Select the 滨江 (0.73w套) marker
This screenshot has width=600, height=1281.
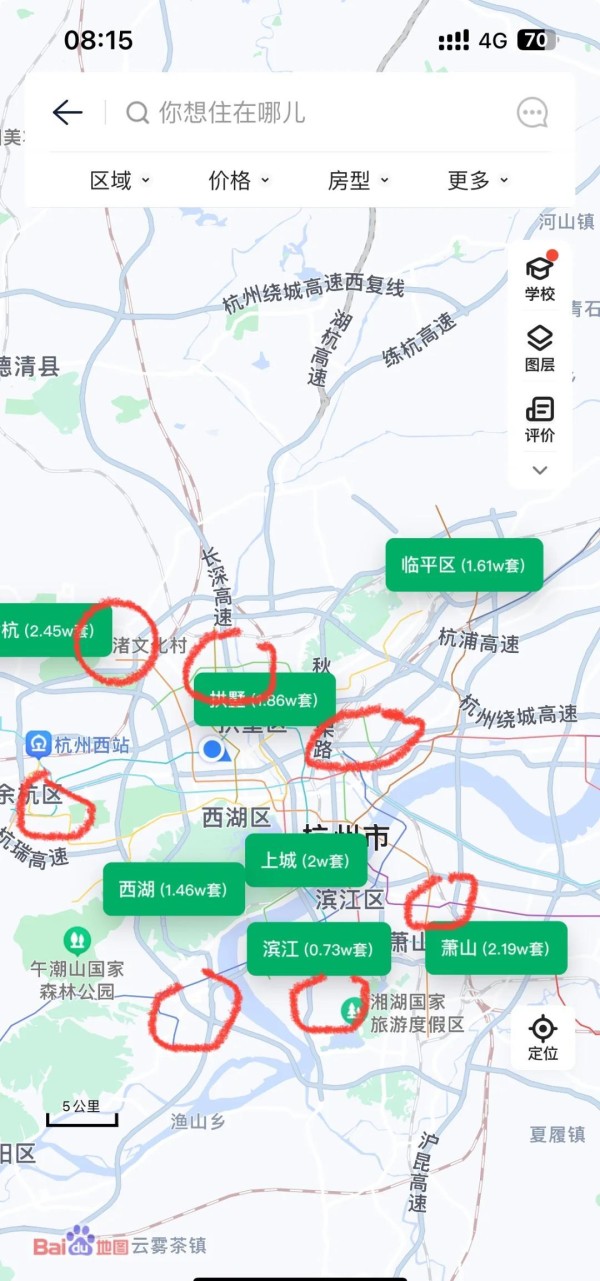318,949
